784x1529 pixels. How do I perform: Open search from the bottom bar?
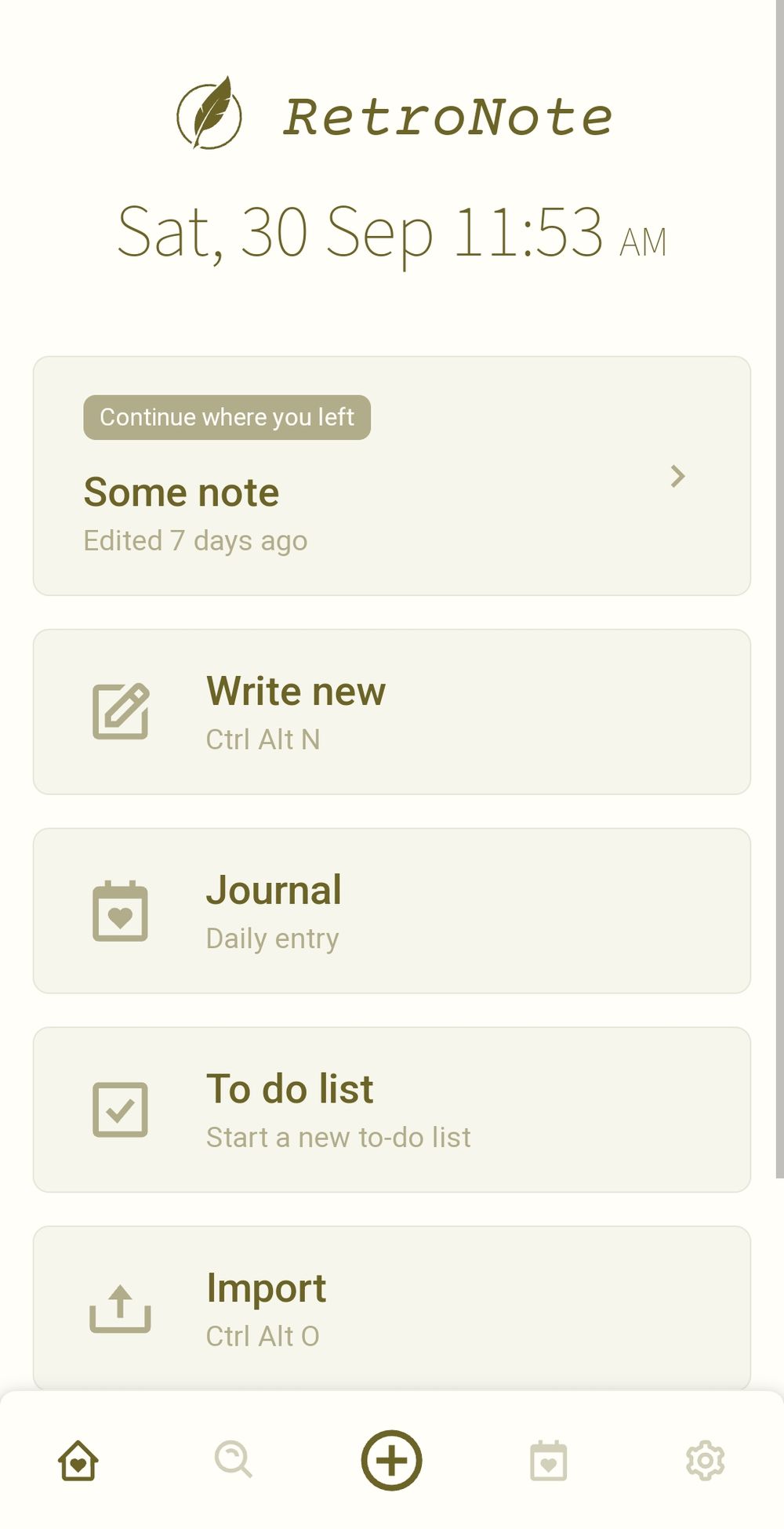pos(234,1460)
